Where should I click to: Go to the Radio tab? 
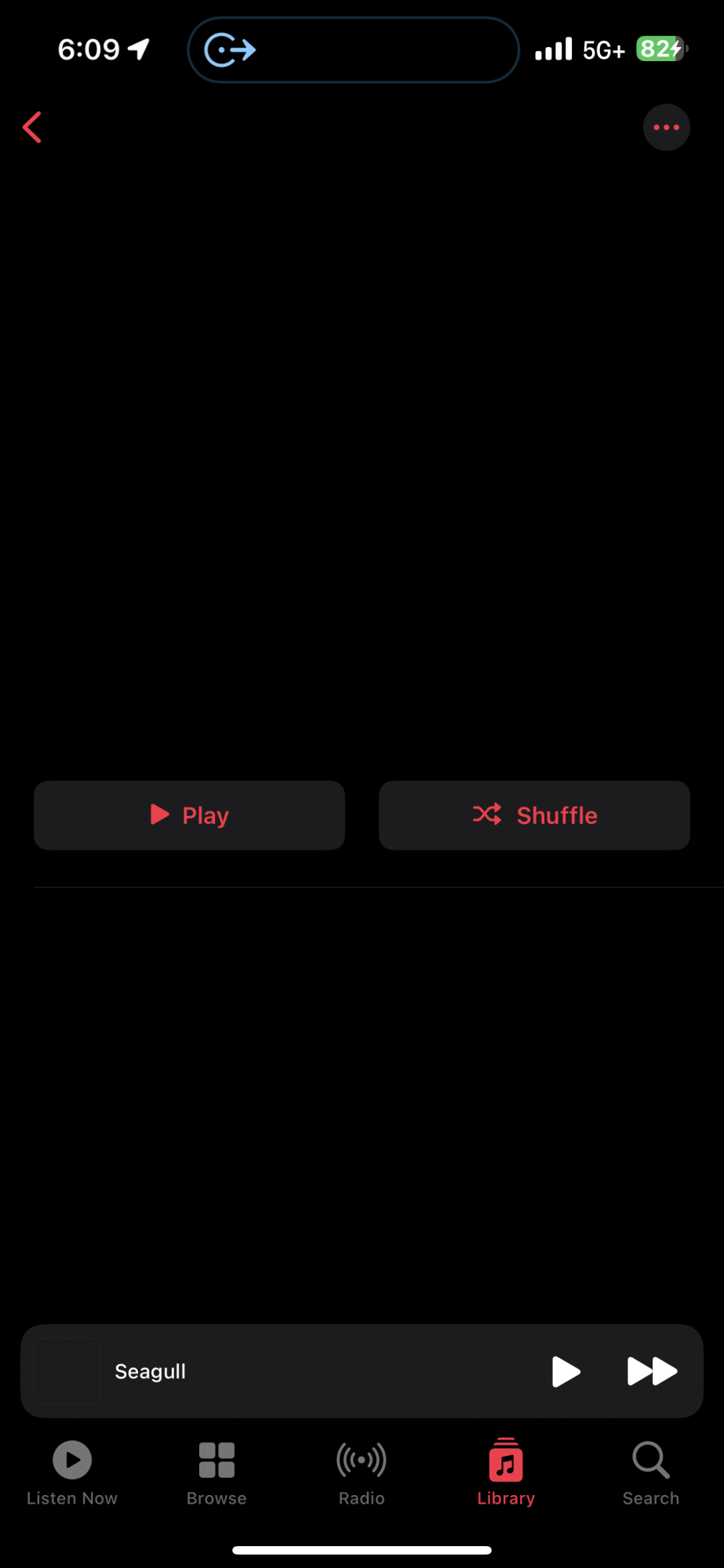(x=362, y=1472)
